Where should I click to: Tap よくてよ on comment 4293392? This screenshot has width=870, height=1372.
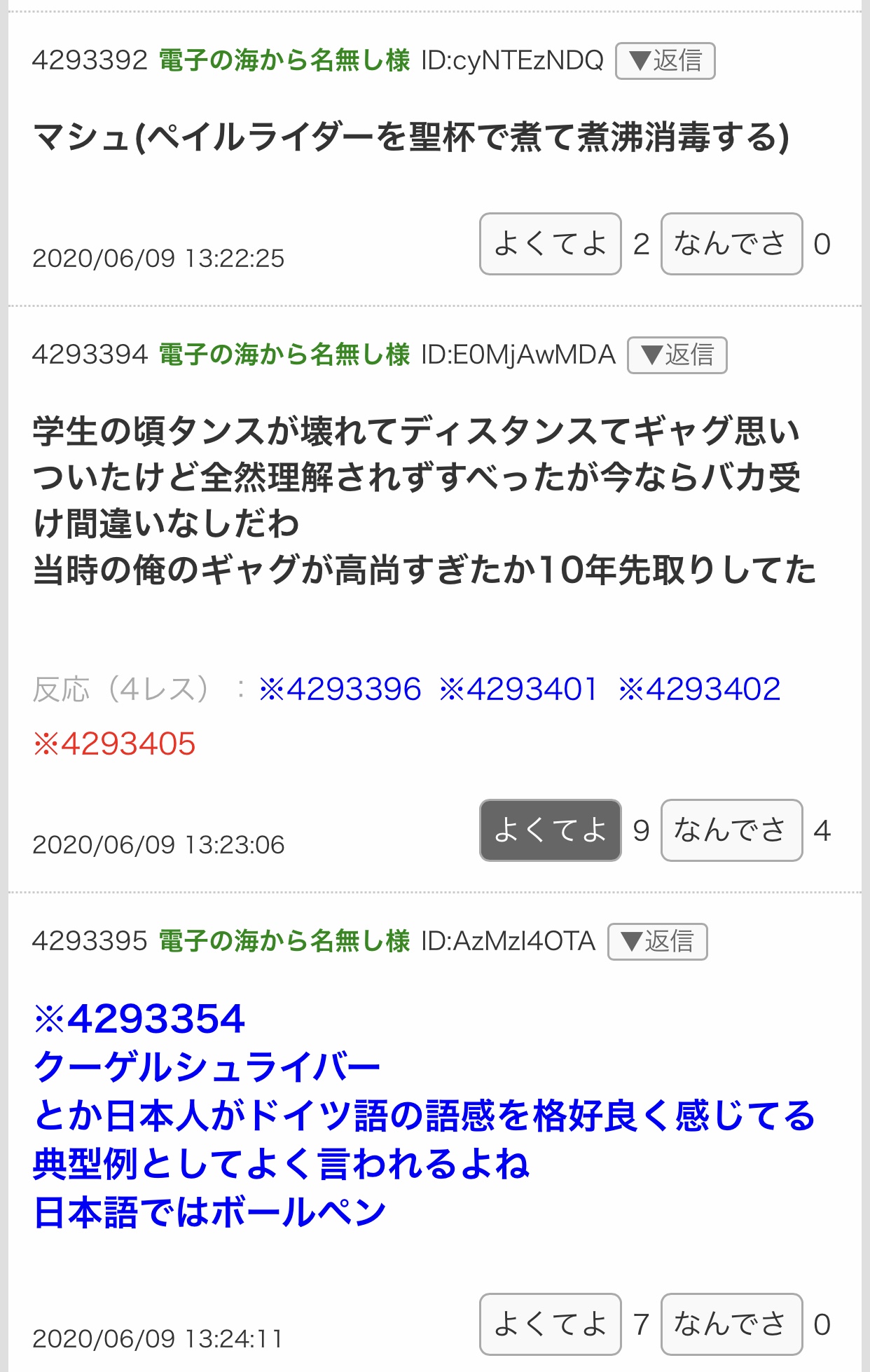point(550,244)
